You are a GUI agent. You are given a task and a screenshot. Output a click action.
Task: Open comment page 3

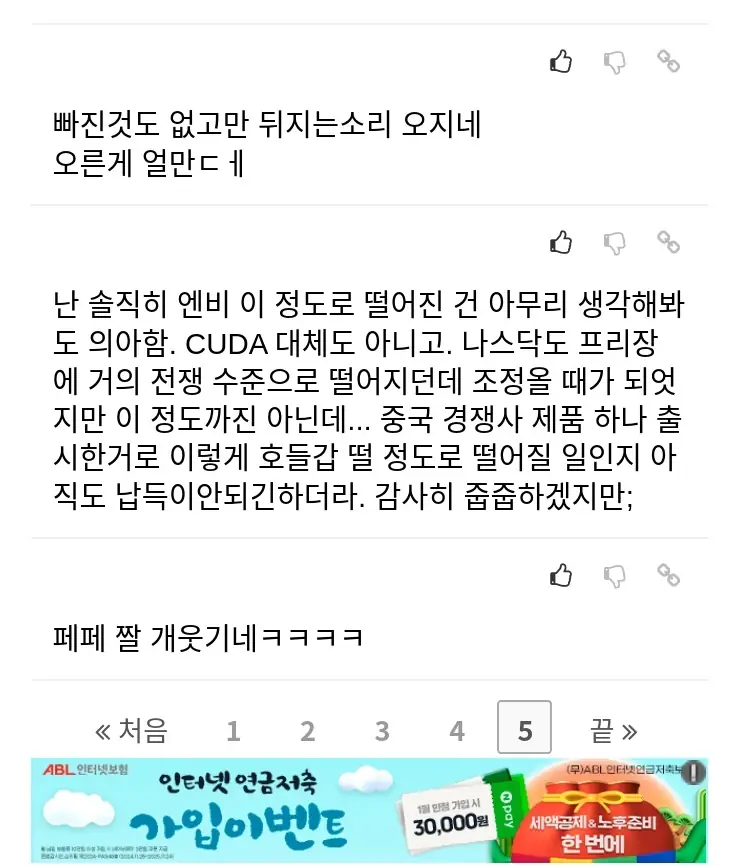[x=382, y=731]
